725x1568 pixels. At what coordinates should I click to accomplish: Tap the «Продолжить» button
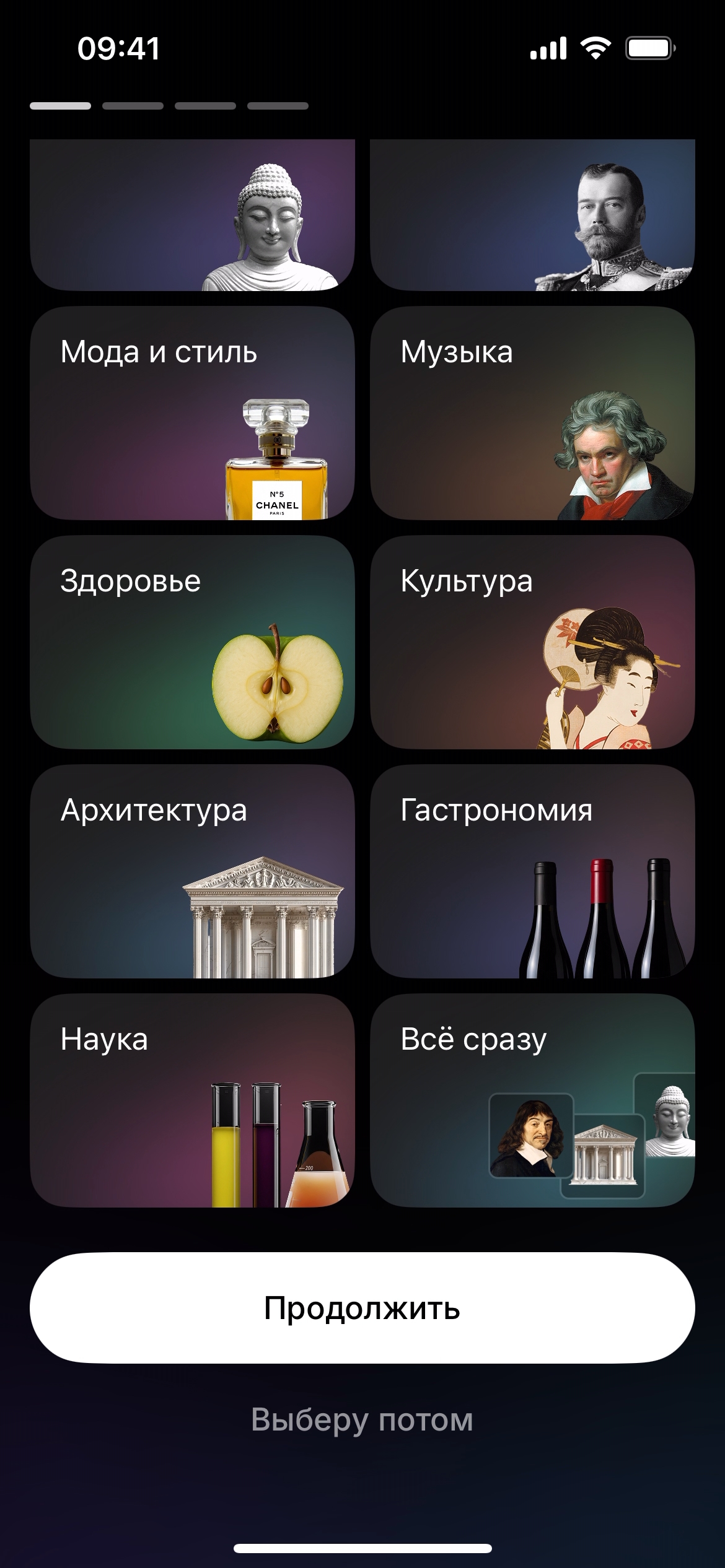click(x=362, y=1307)
